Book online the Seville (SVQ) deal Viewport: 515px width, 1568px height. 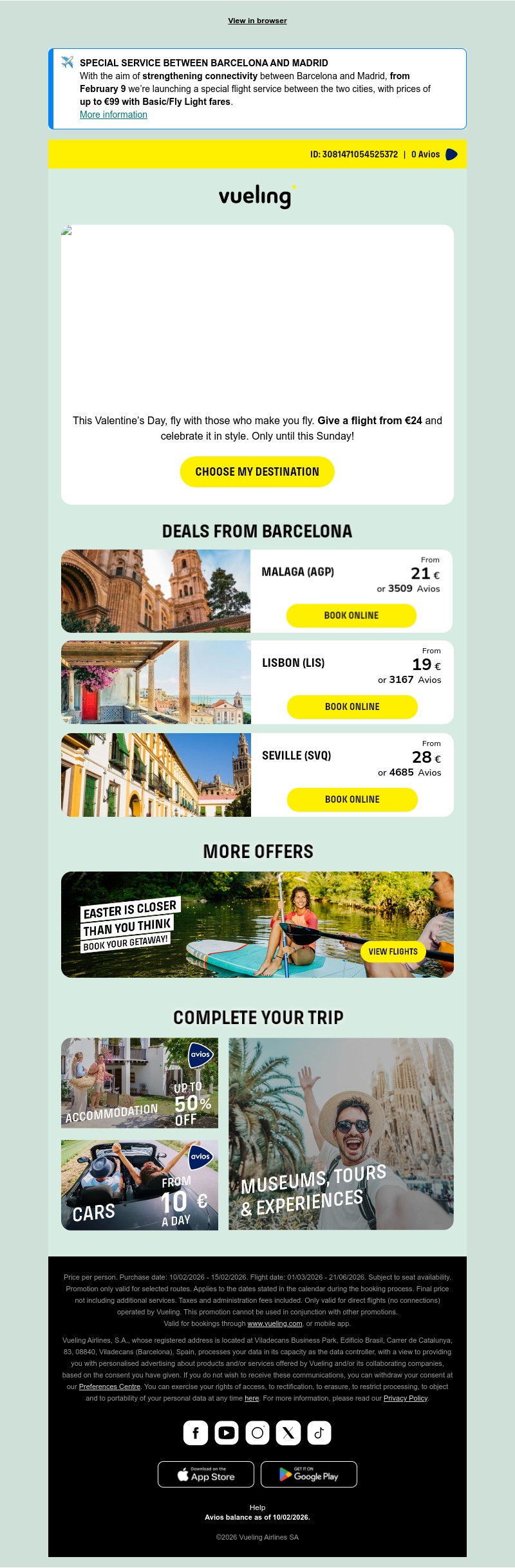click(x=352, y=799)
